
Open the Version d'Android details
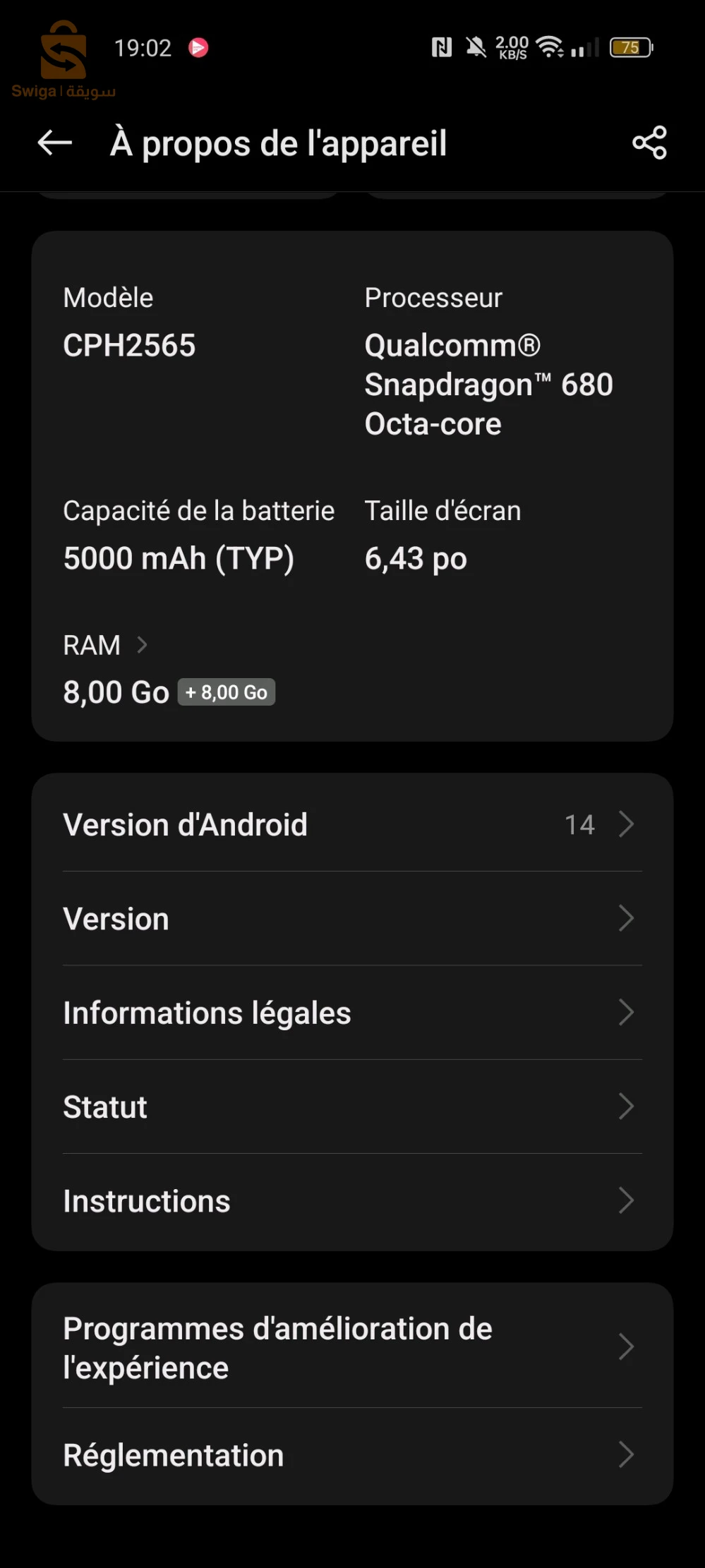click(353, 824)
